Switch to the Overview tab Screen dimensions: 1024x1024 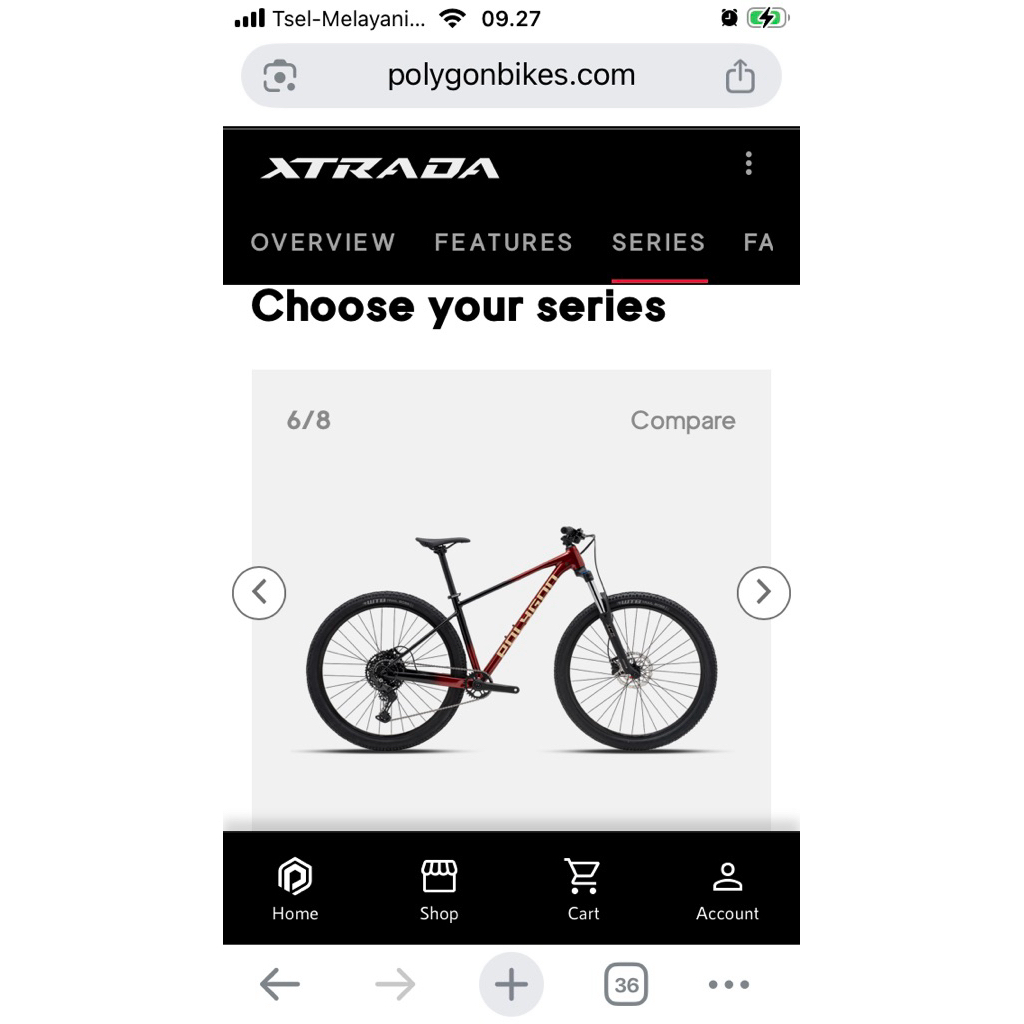[x=323, y=242]
